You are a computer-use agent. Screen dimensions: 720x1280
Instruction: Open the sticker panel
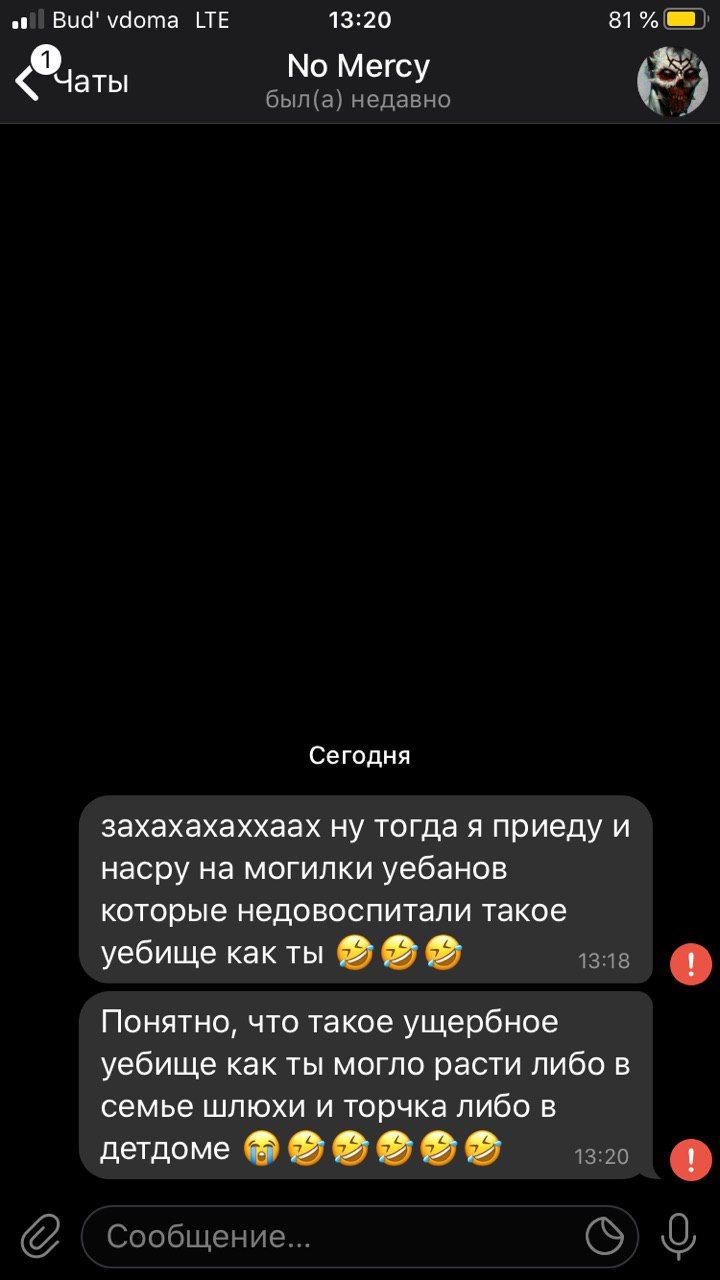point(604,1237)
